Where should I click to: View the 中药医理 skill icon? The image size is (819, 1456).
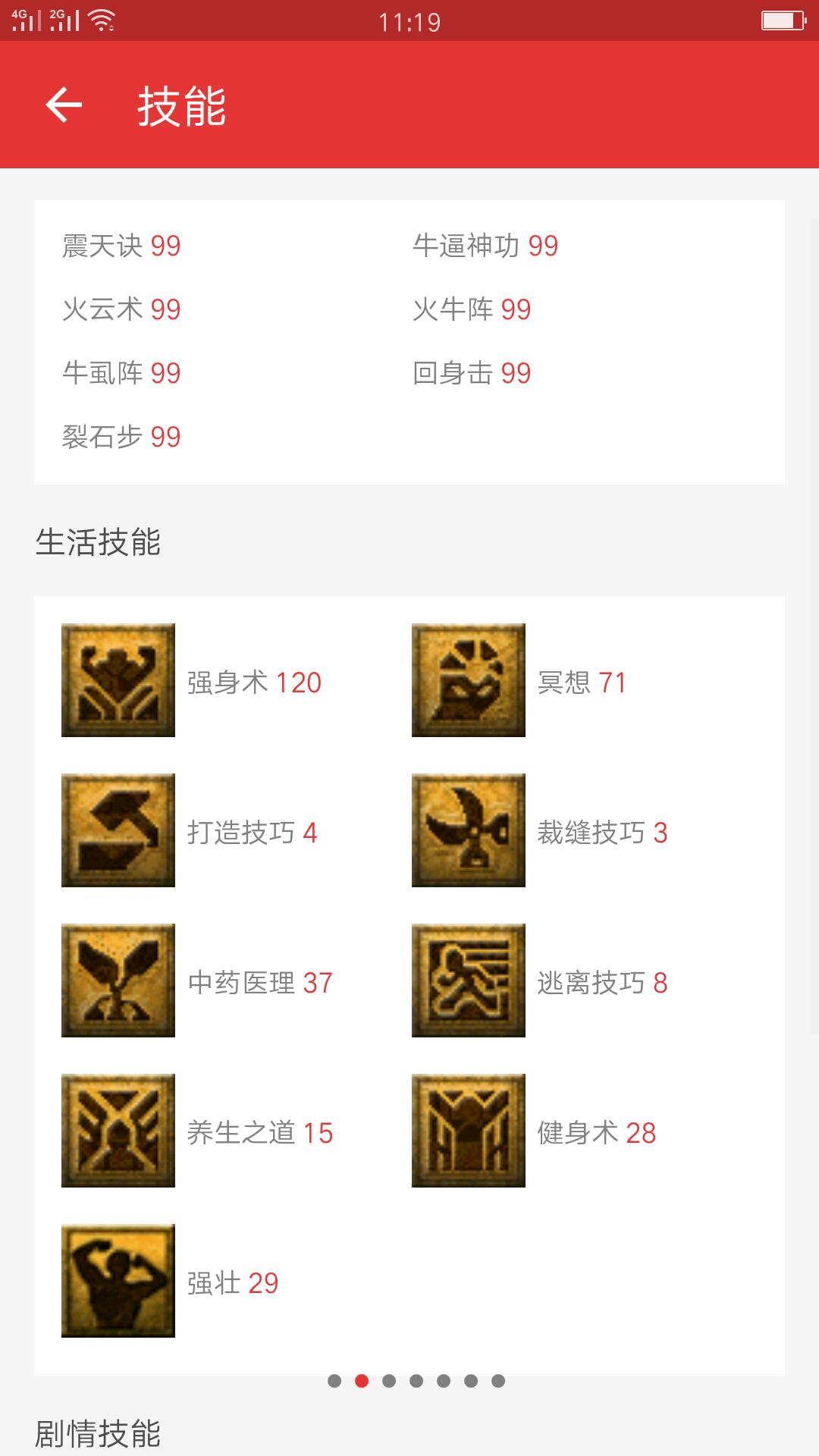click(x=118, y=981)
